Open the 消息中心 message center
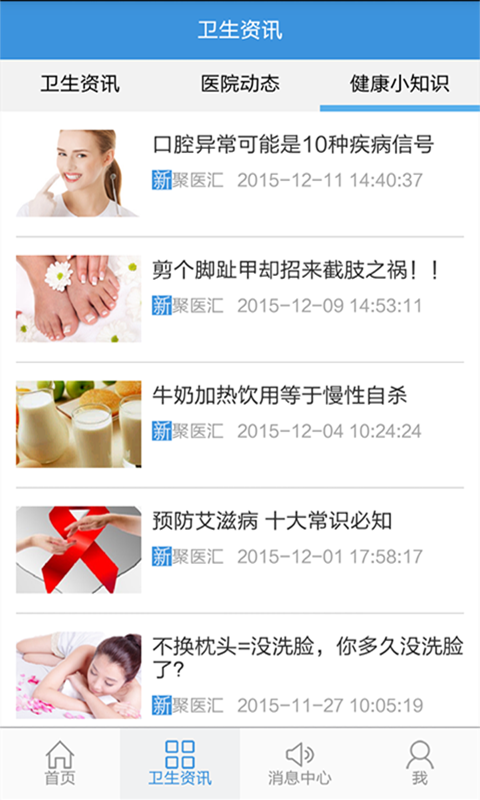This screenshot has width=480, height=800. 300,764
